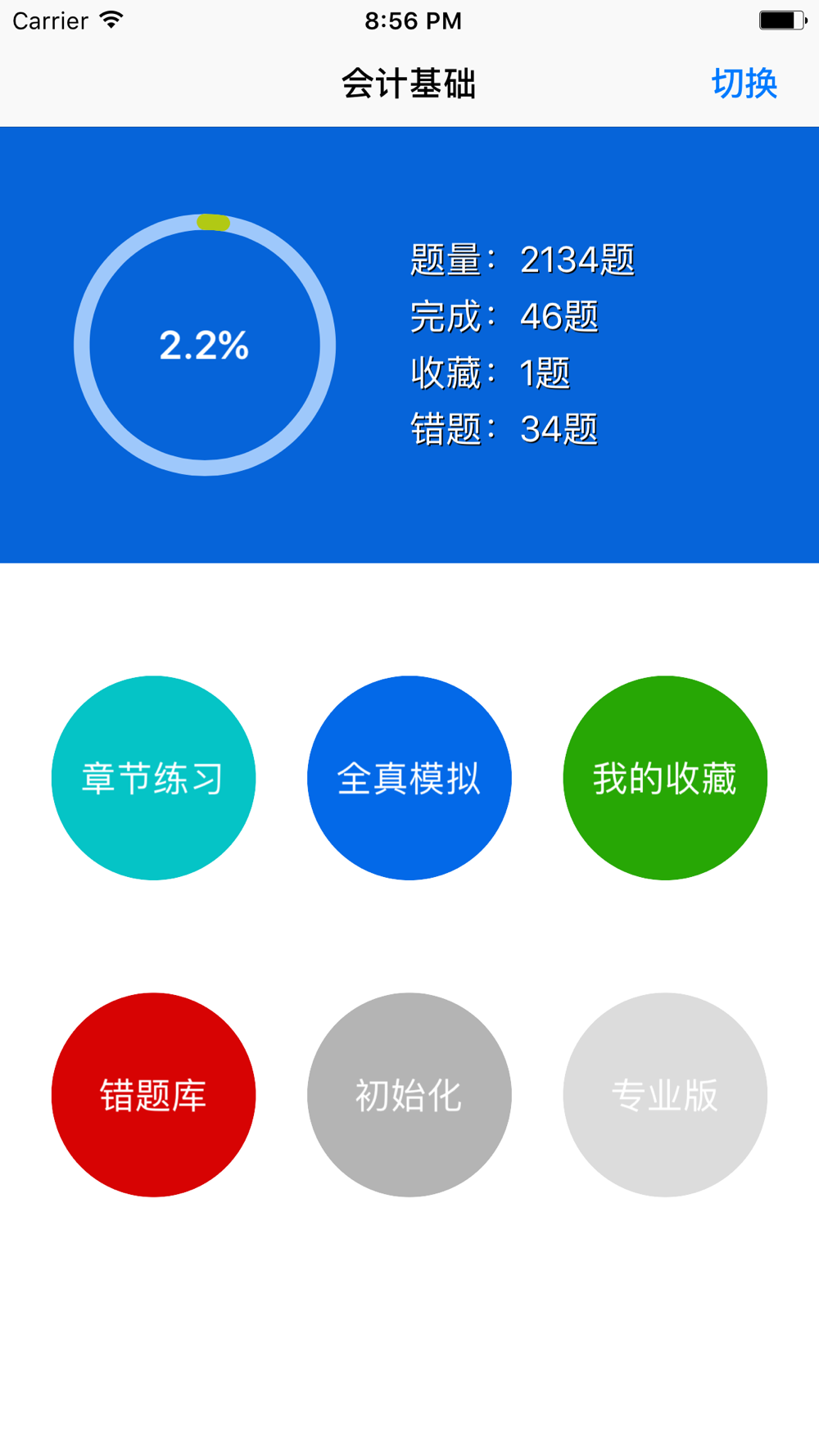Open the 专业版 pro version
This screenshot has width=819, height=1456.
(x=665, y=1095)
